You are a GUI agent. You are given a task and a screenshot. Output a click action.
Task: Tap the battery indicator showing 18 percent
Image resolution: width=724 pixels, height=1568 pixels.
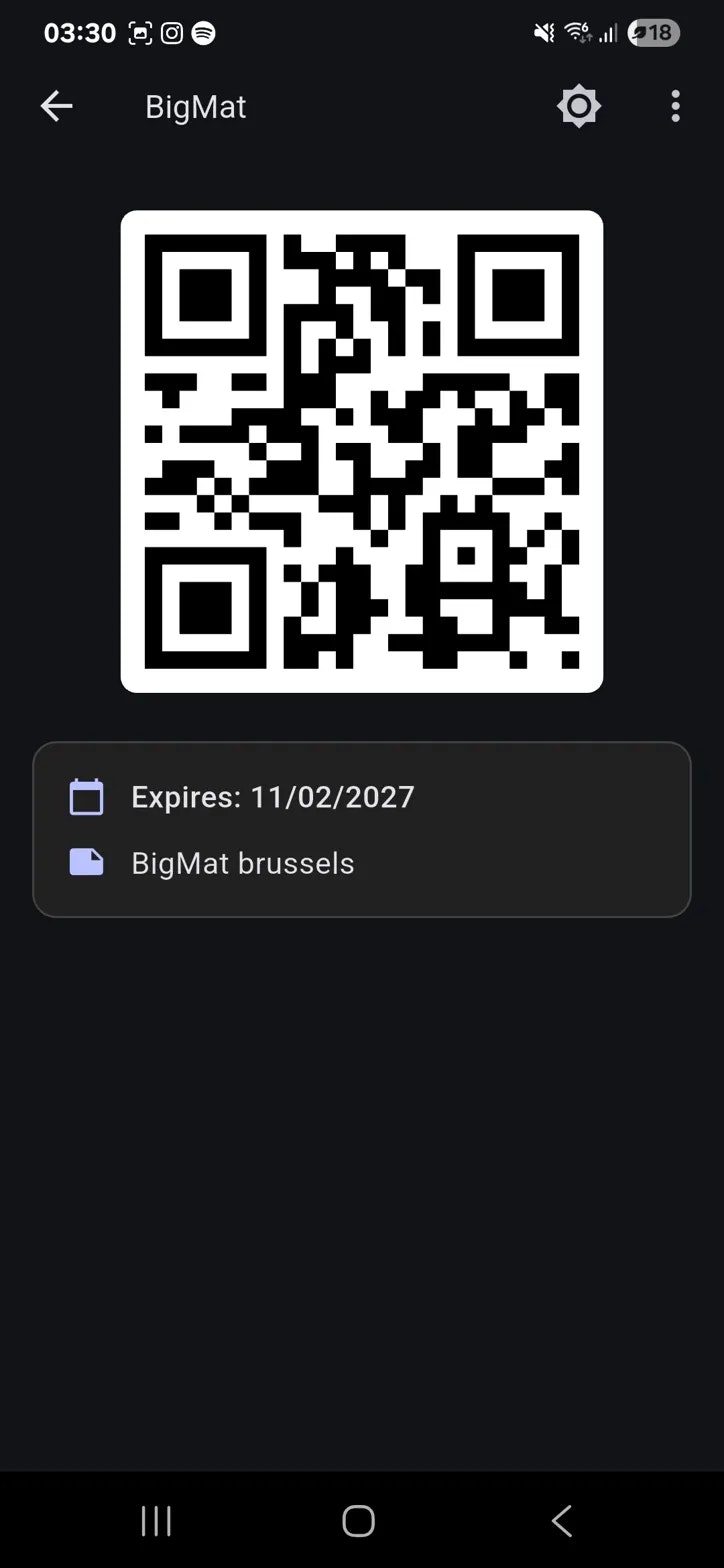pyautogui.click(x=652, y=32)
